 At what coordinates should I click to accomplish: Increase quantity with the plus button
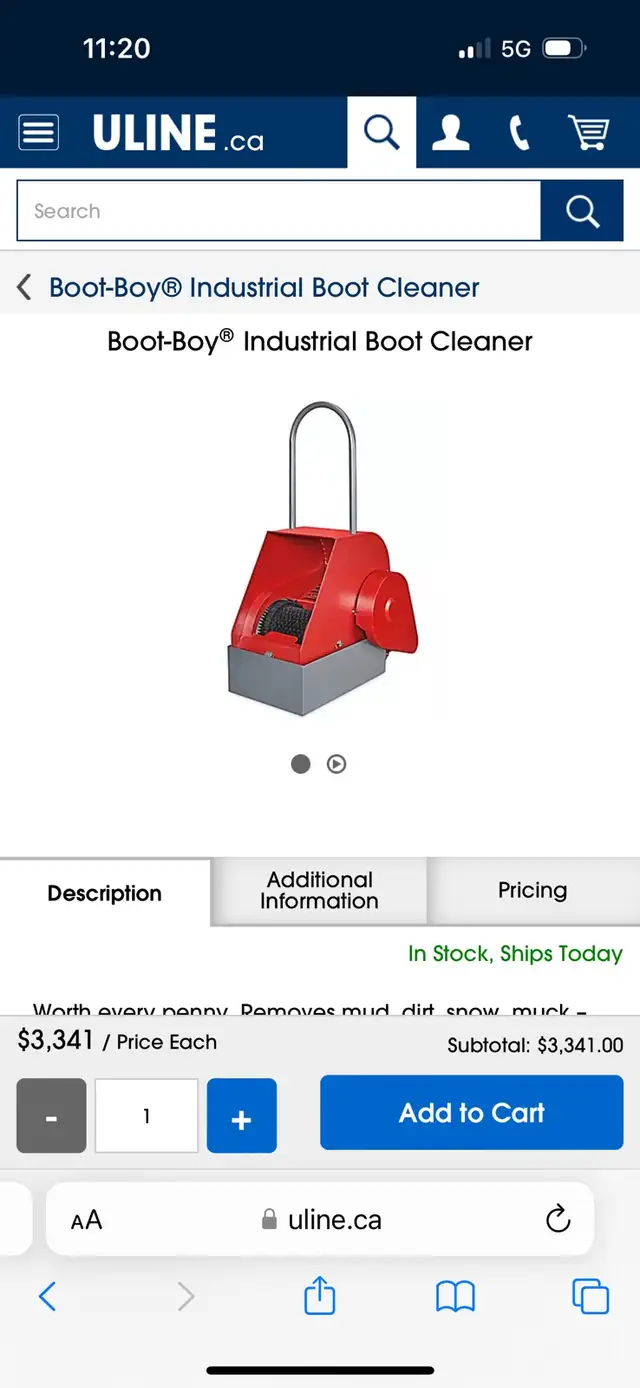pyautogui.click(x=241, y=1116)
